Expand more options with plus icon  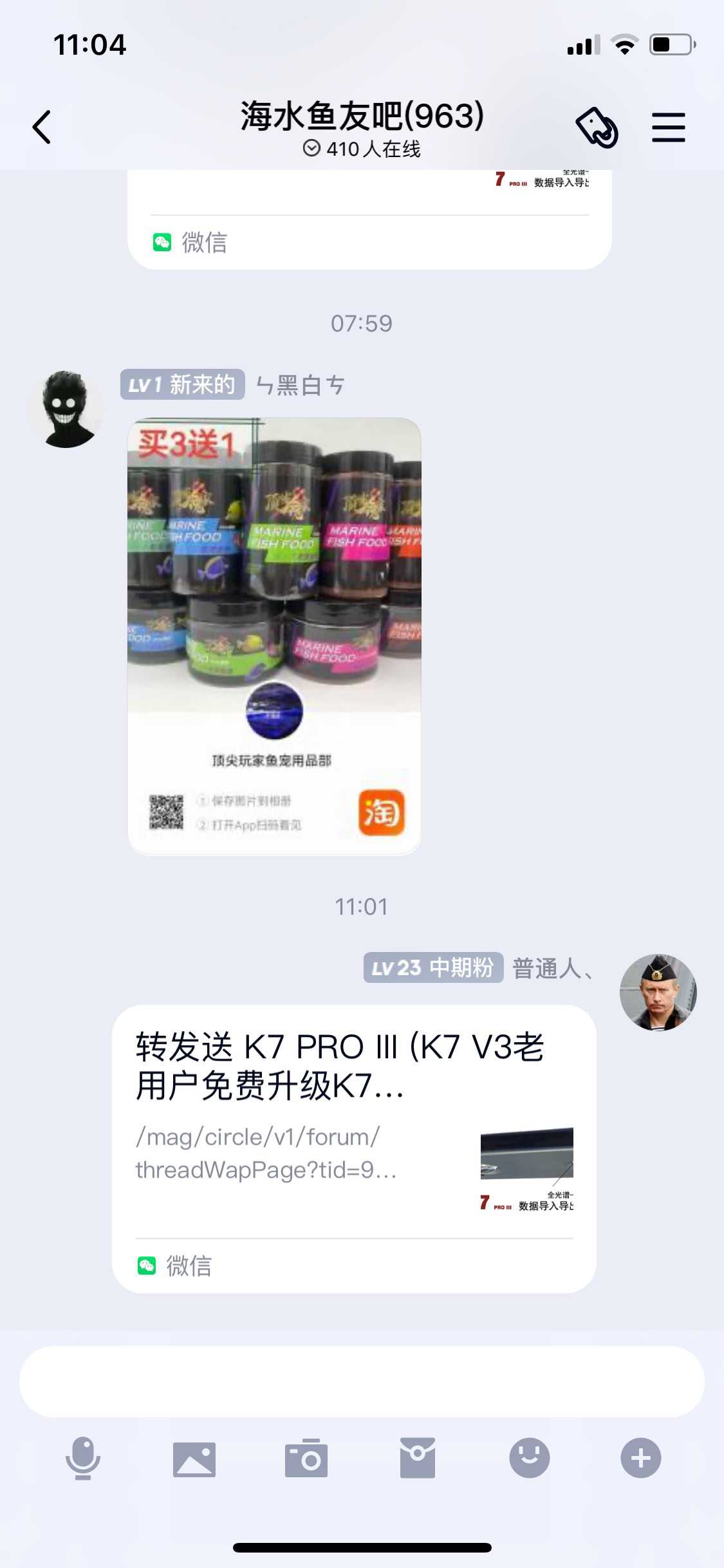tap(640, 1458)
